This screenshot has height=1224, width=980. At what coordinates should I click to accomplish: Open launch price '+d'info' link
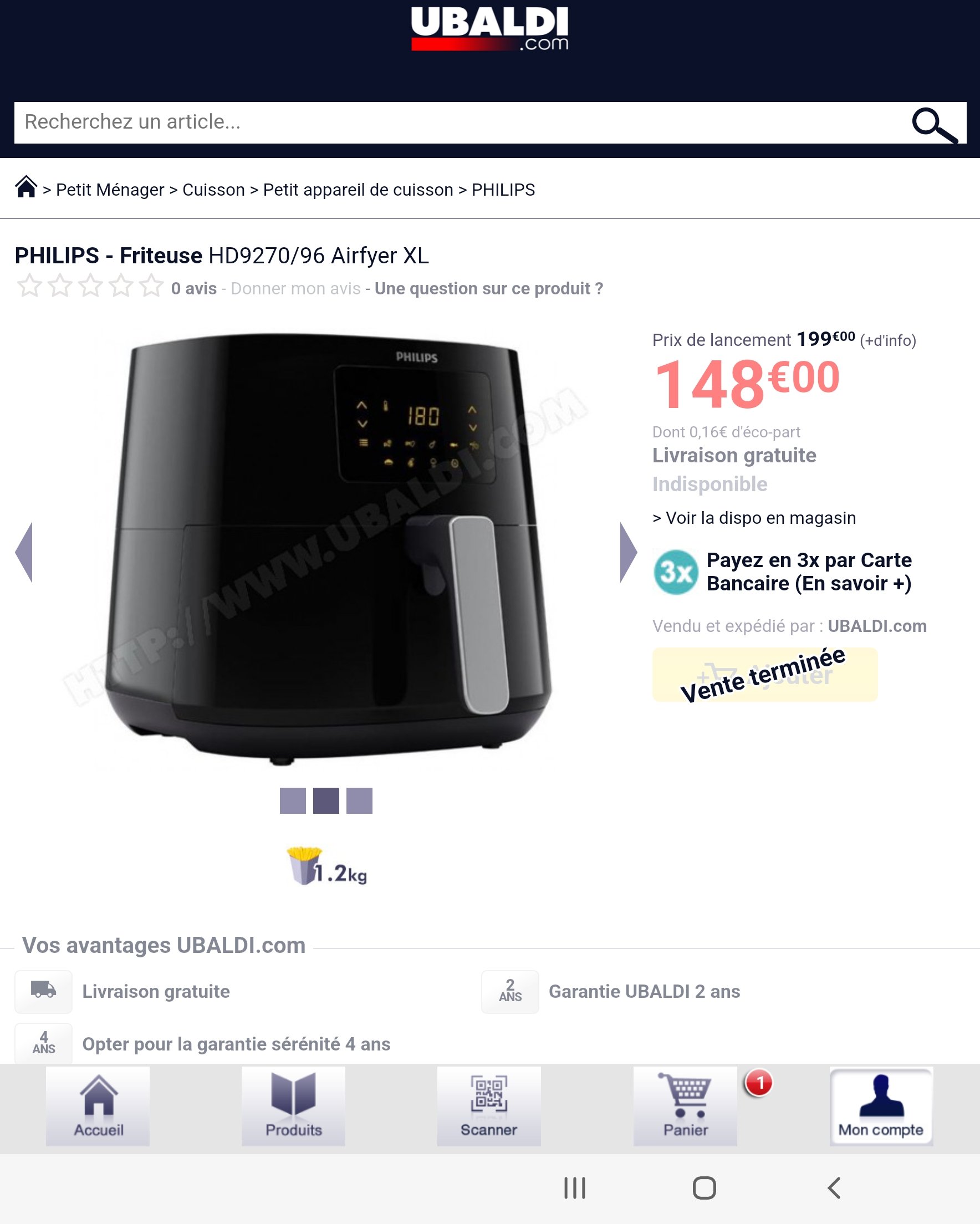click(887, 340)
